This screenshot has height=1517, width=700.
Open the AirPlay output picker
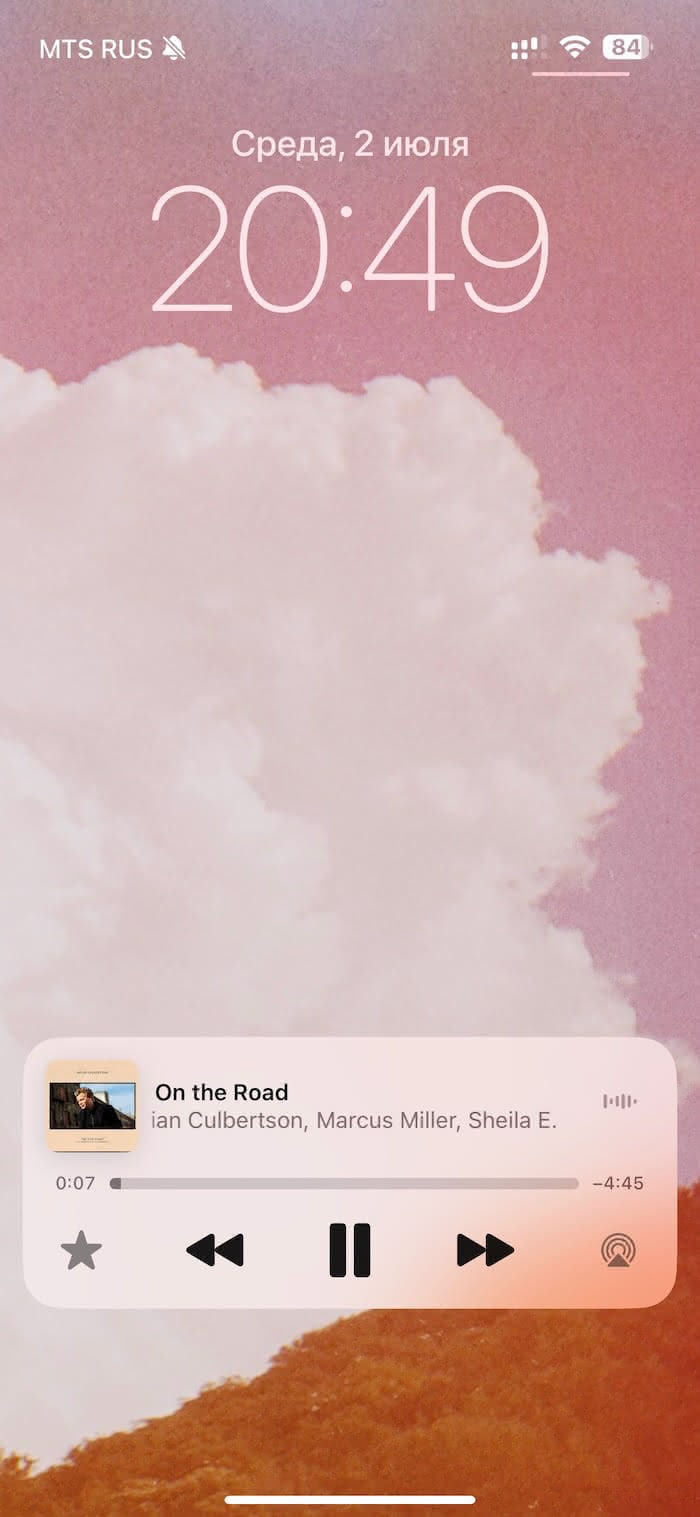tap(619, 1251)
